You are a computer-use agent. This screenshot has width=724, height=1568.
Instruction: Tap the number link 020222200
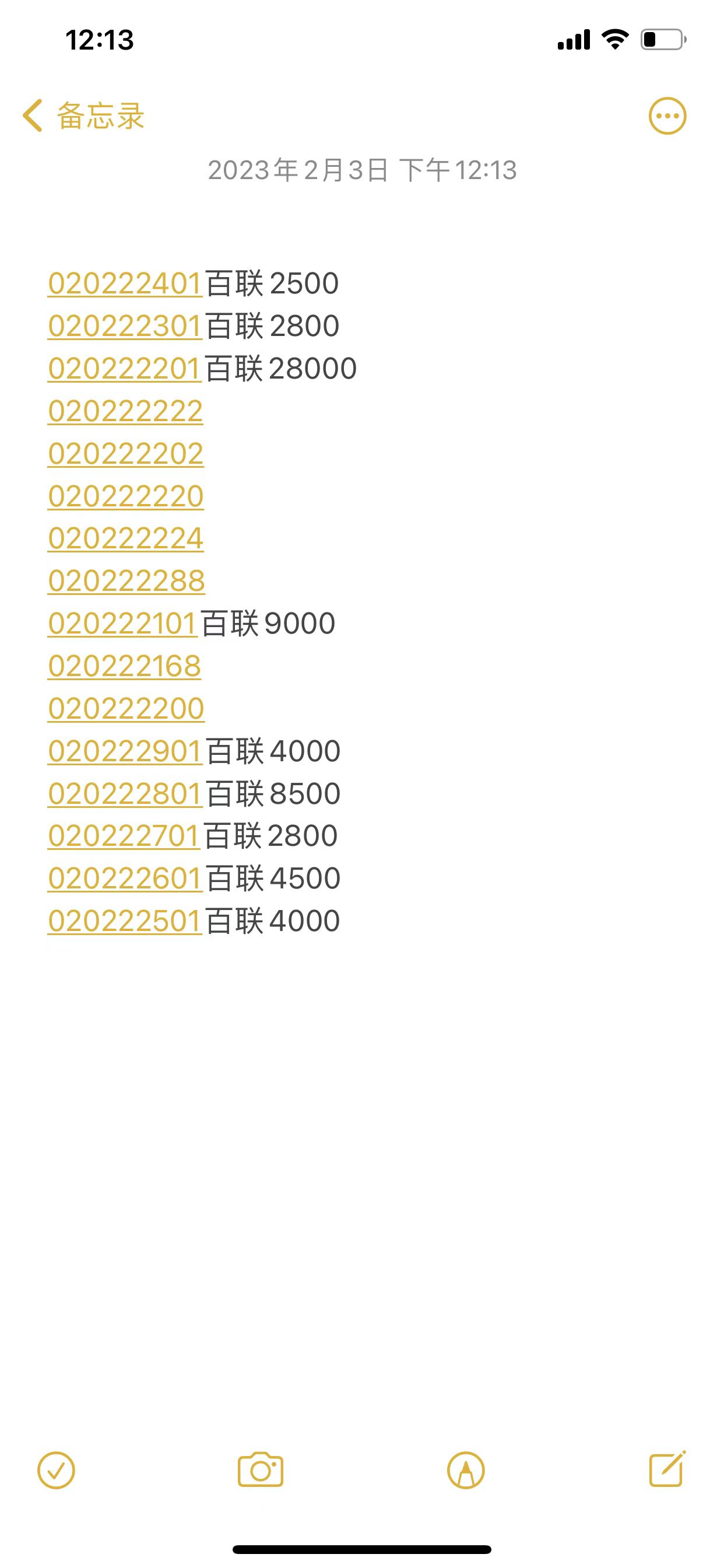pos(126,709)
